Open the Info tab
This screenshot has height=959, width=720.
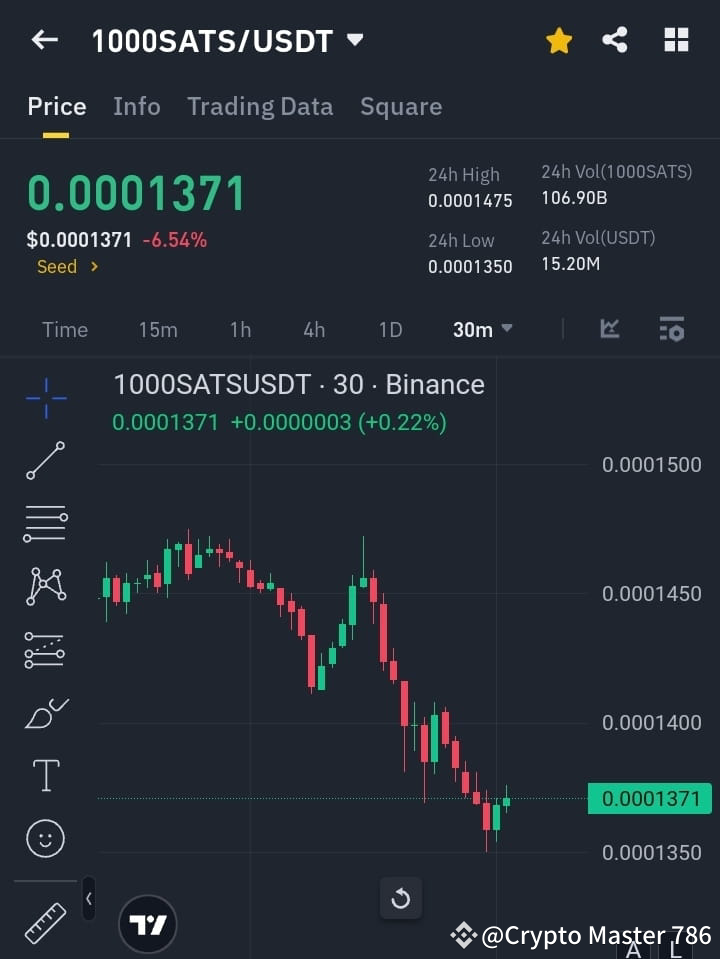tap(136, 106)
